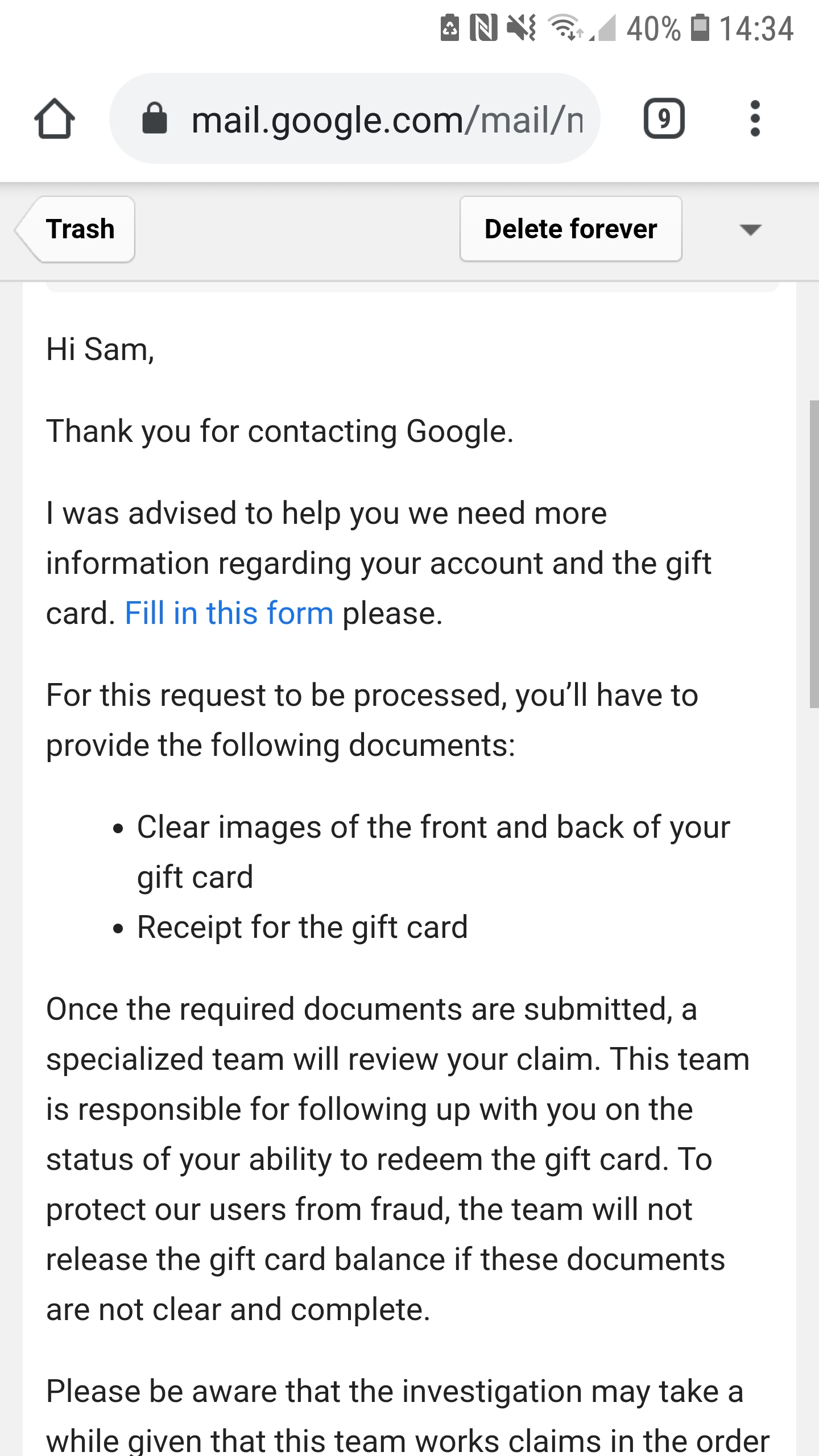The image size is (819, 1456).
Task: Tap the NFC status bar icon
Action: click(481, 30)
